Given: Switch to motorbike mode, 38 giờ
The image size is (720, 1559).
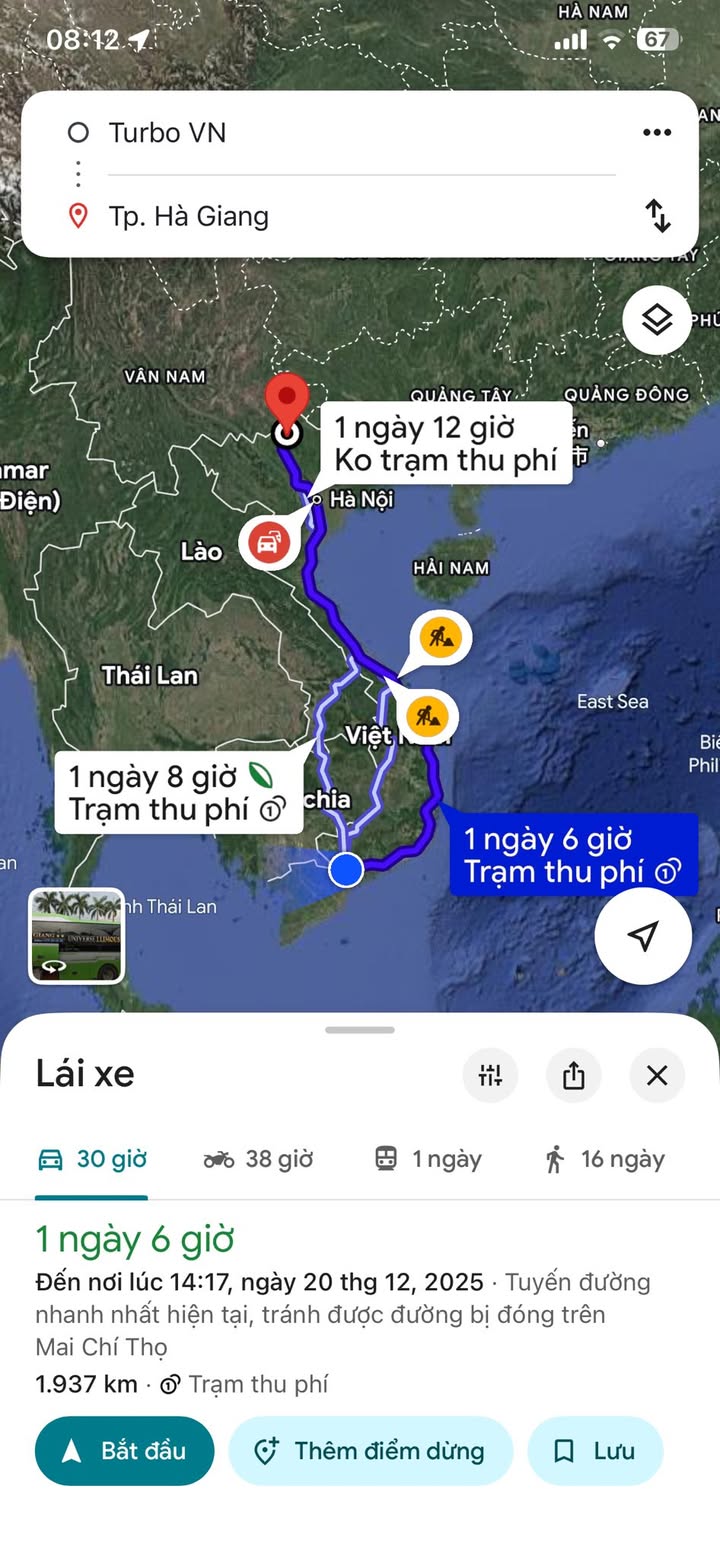Looking at the screenshot, I should pyautogui.click(x=259, y=1159).
